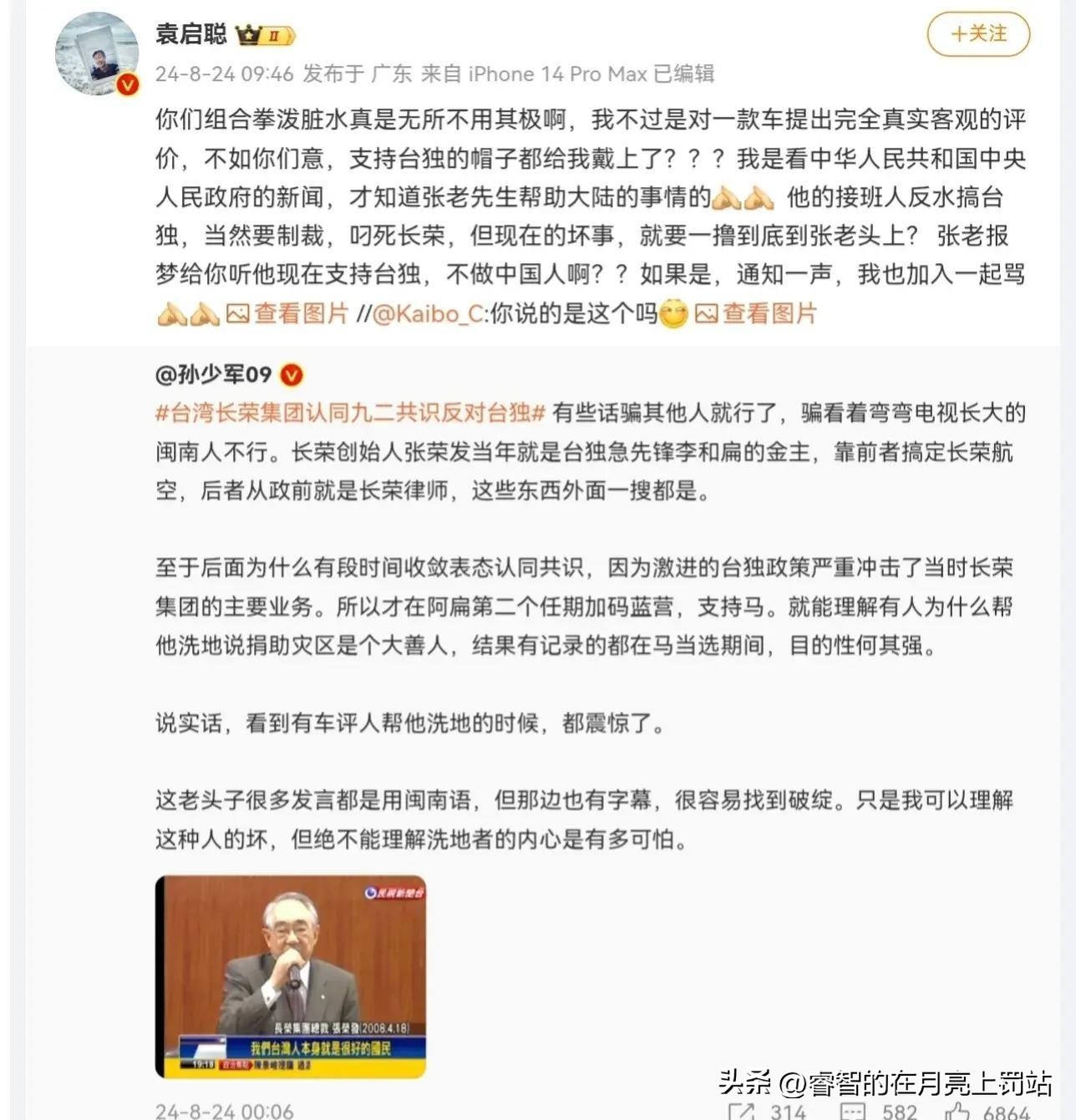View the first 查看图片 link after the post text
The height and width of the screenshot is (1120, 1076).
coord(288,314)
